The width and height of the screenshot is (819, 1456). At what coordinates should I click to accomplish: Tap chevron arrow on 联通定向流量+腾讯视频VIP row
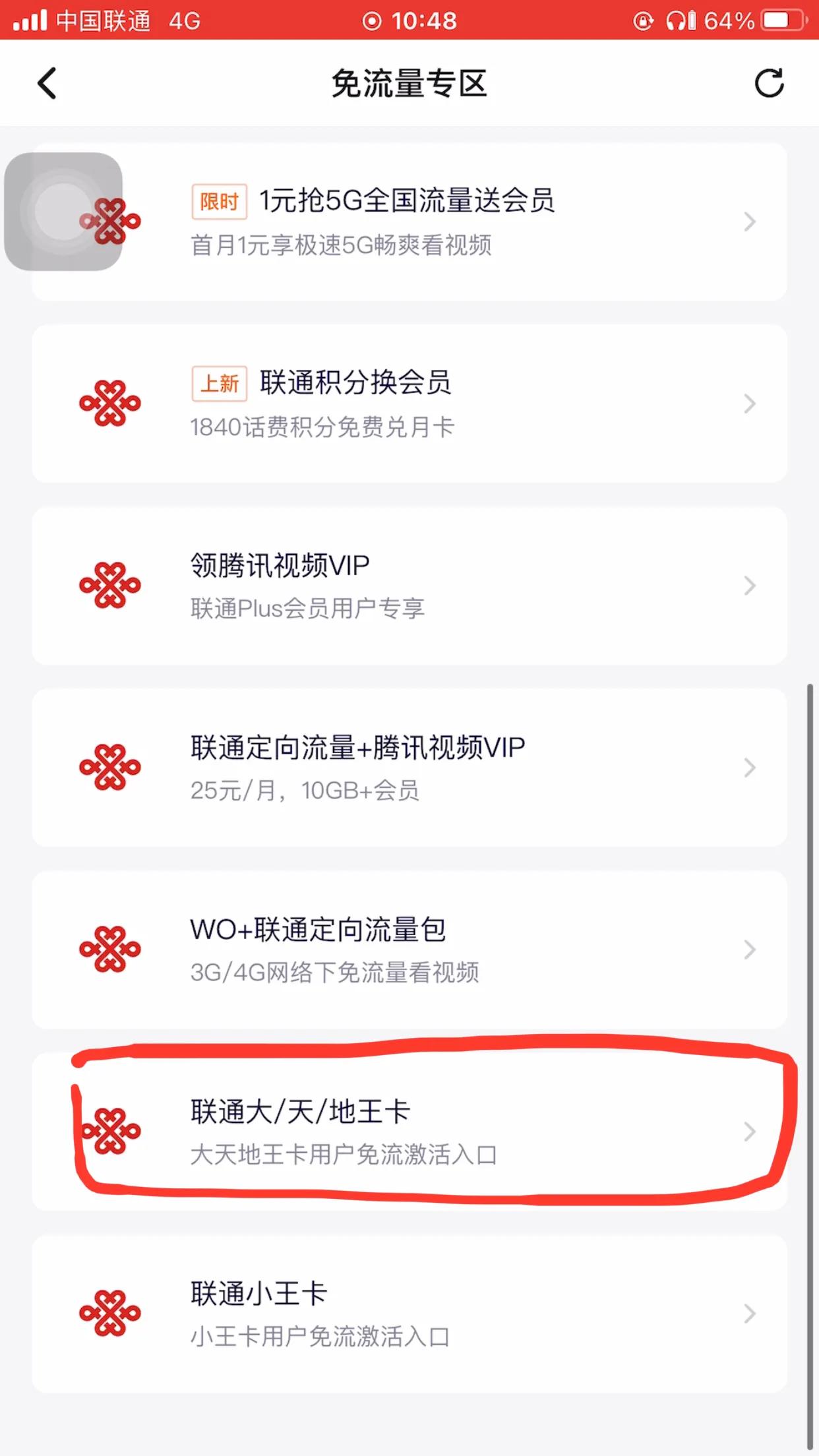(748, 767)
